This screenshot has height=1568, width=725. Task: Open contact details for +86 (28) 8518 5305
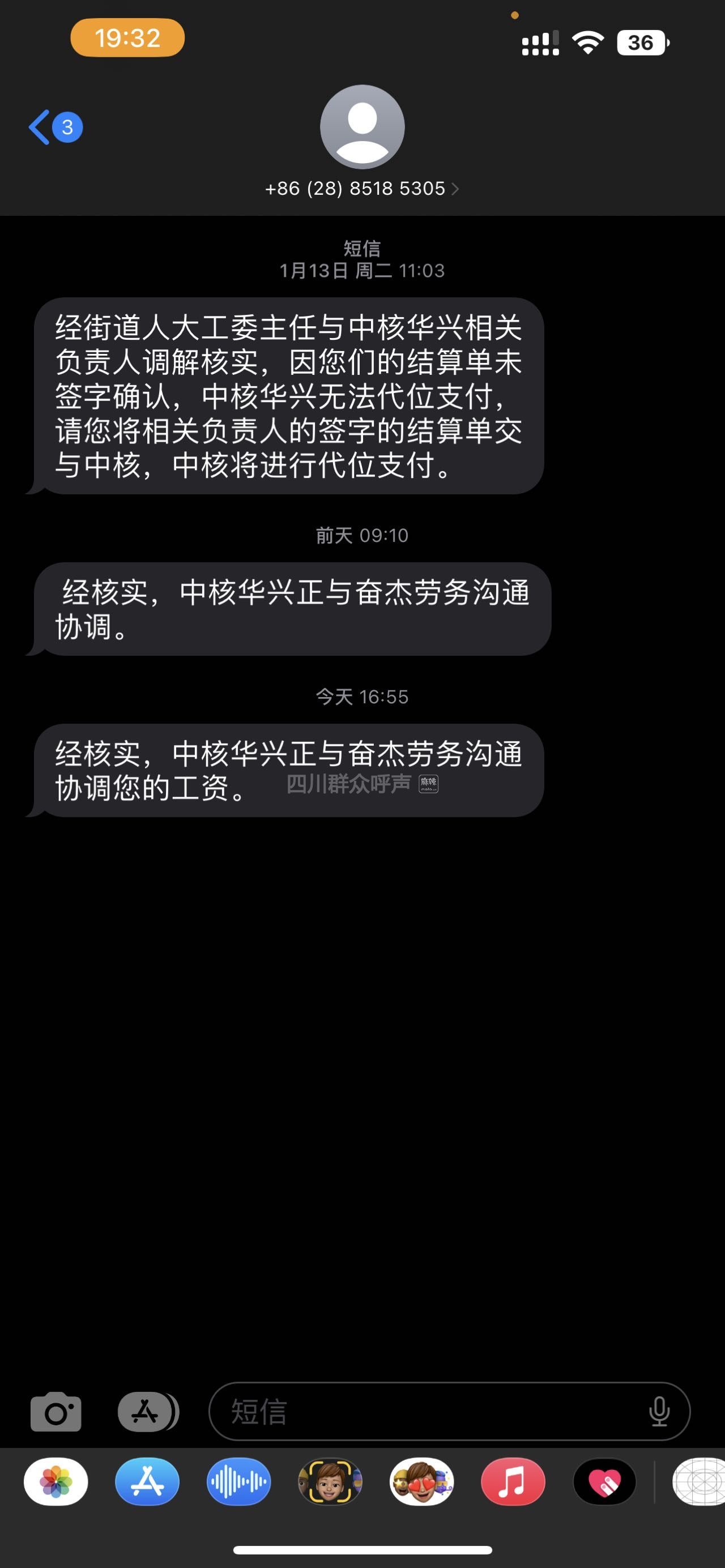(361, 188)
